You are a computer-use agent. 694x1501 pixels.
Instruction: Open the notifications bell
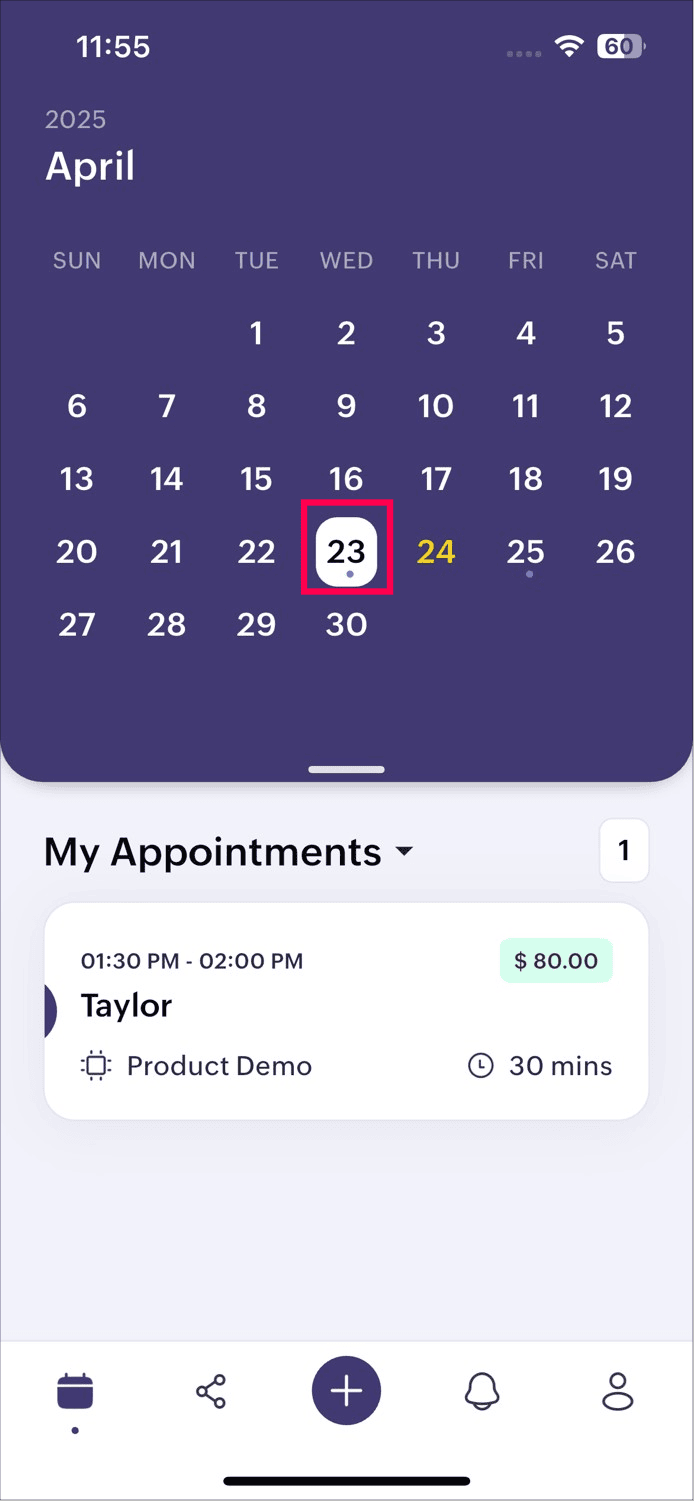tap(482, 1391)
